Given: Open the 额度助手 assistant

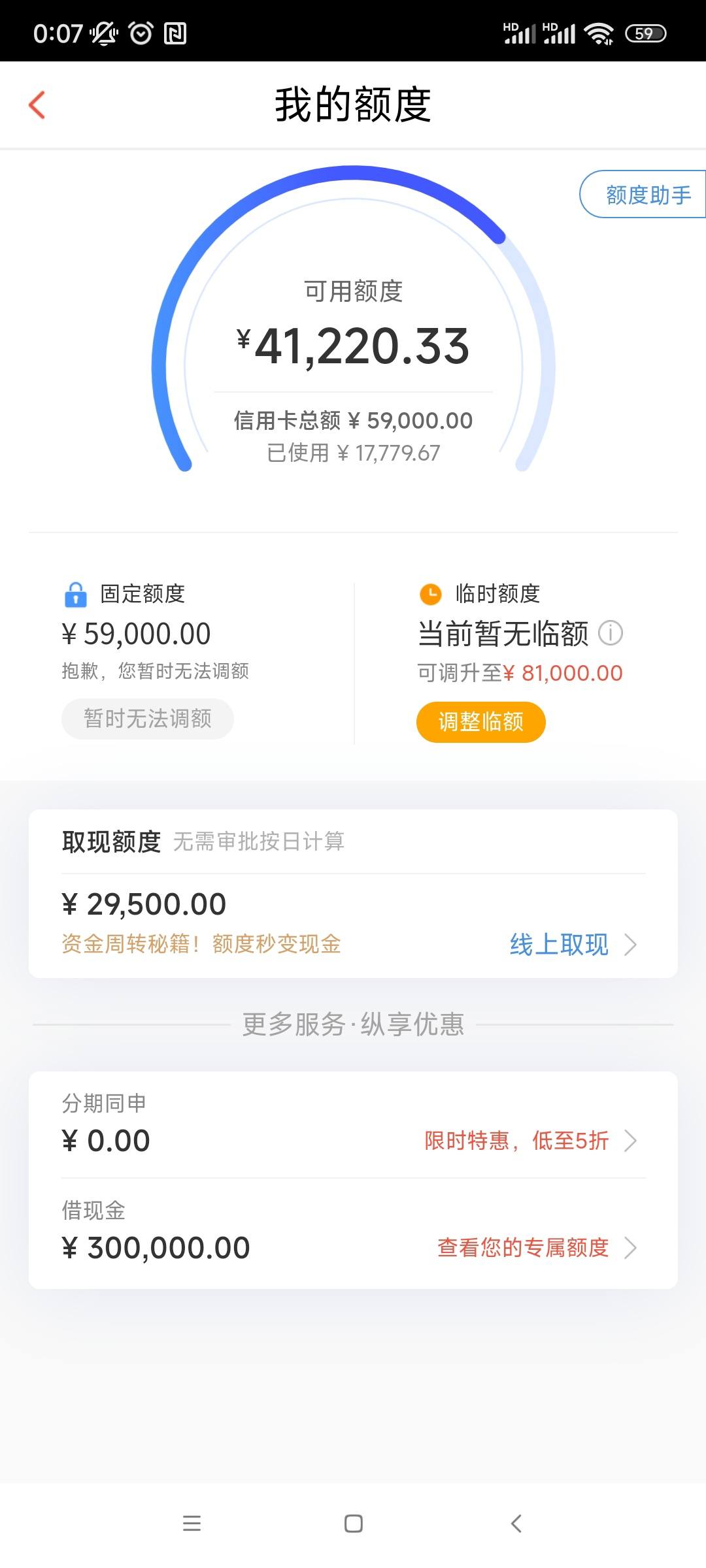Looking at the screenshot, I should pyautogui.click(x=643, y=194).
